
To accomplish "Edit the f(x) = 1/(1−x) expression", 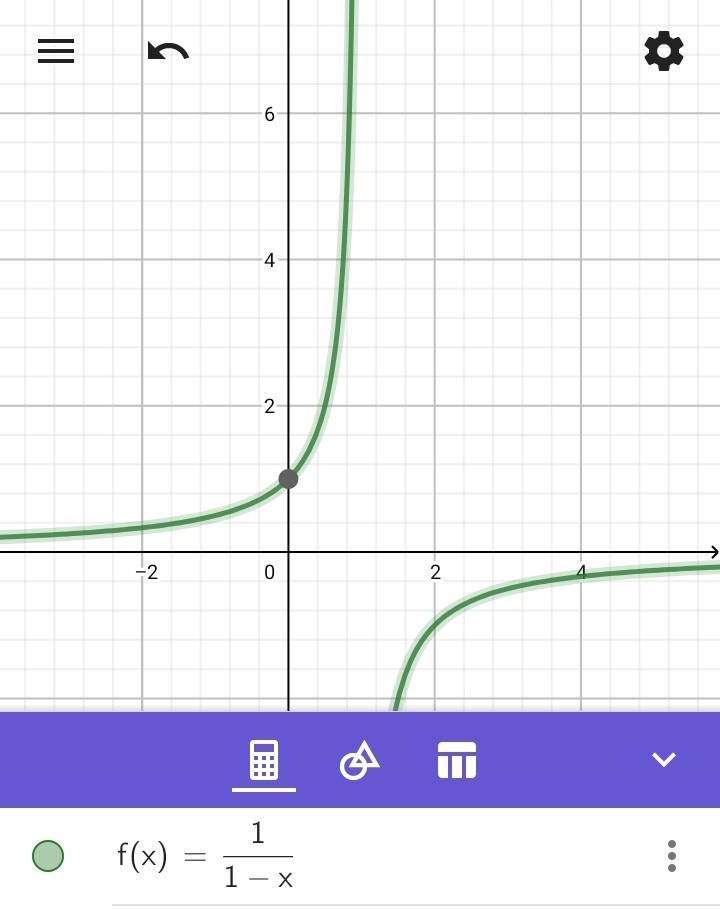I will coord(205,856).
